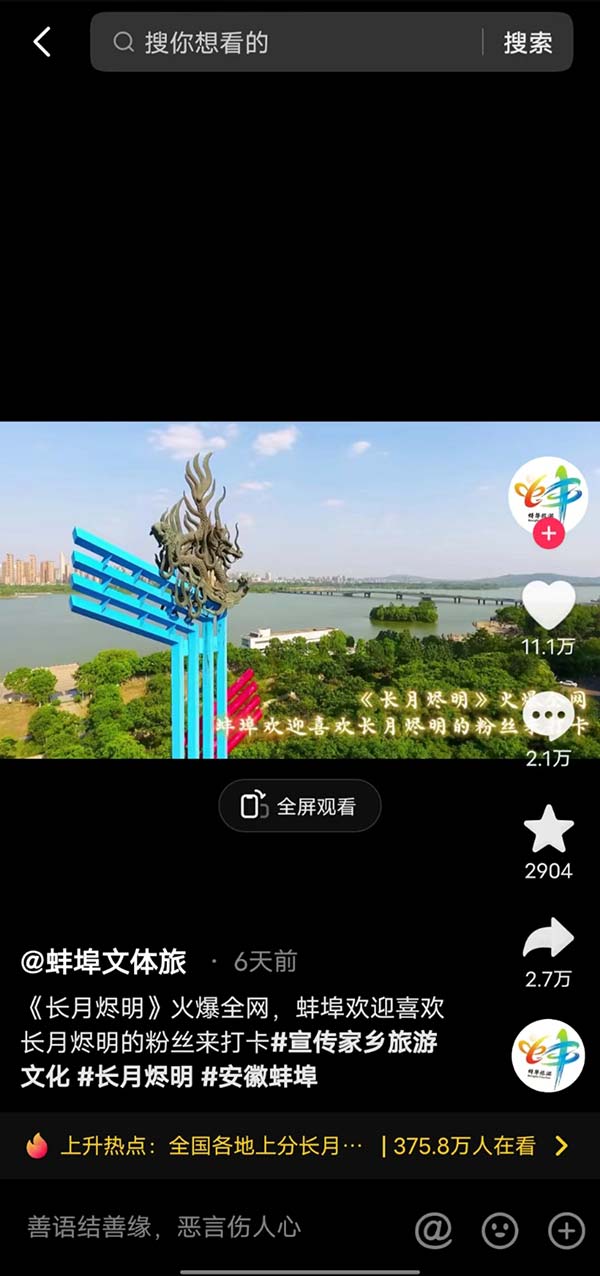Favorite the video with the star
This screenshot has height=1276, width=600.
(x=548, y=829)
